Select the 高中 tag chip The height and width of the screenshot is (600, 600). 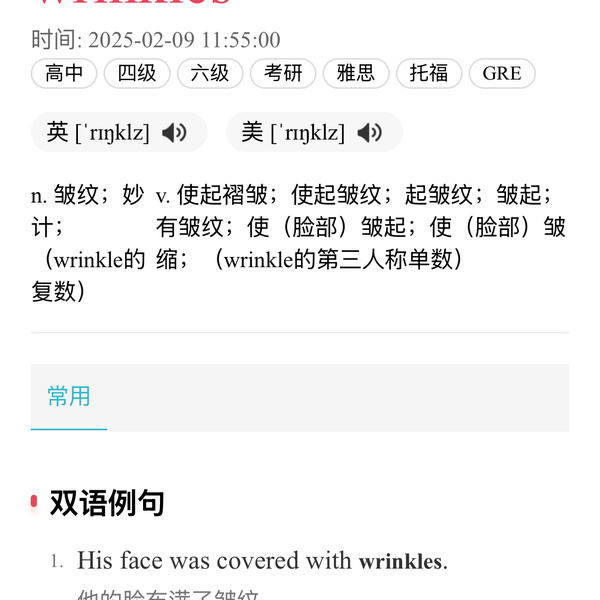tap(64, 73)
